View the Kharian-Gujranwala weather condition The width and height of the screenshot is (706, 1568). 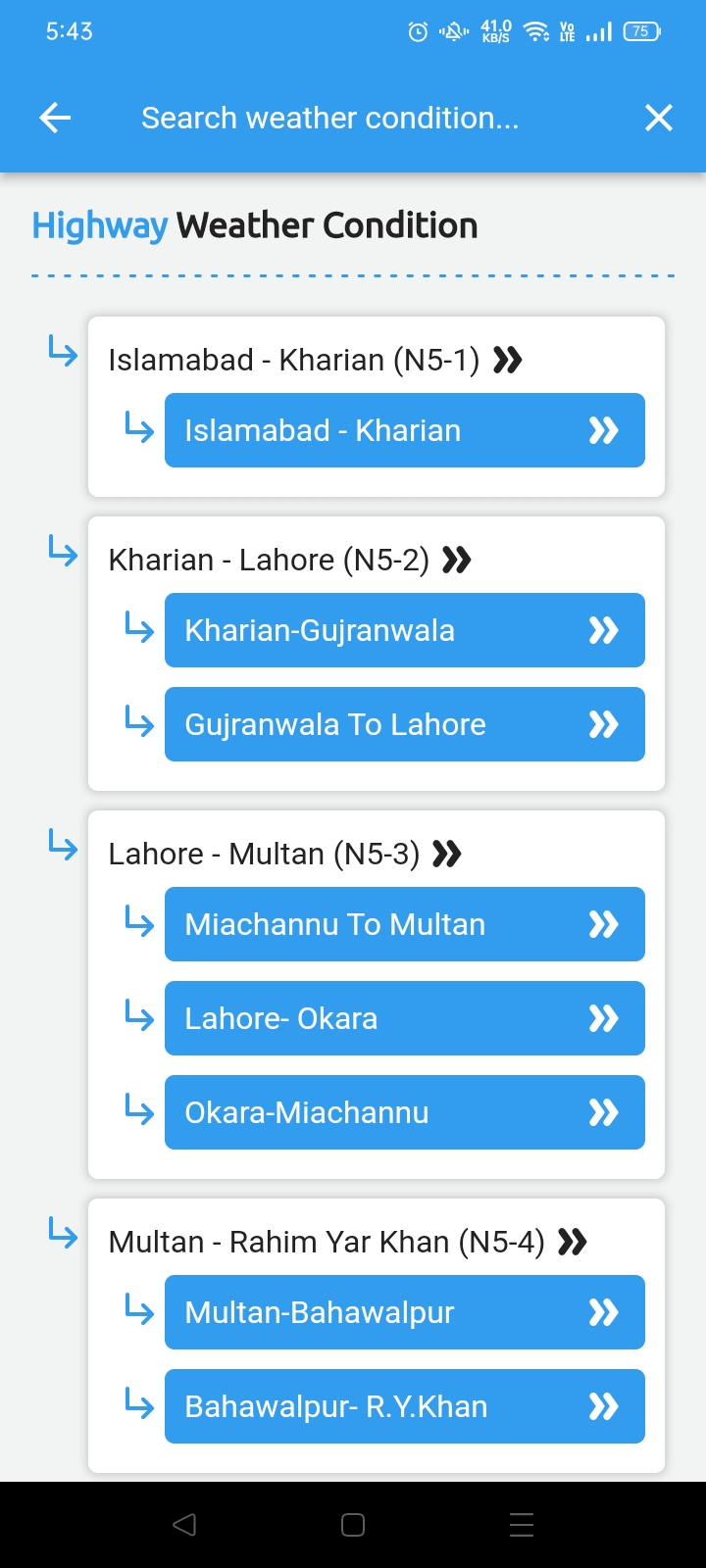(x=405, y=630)
